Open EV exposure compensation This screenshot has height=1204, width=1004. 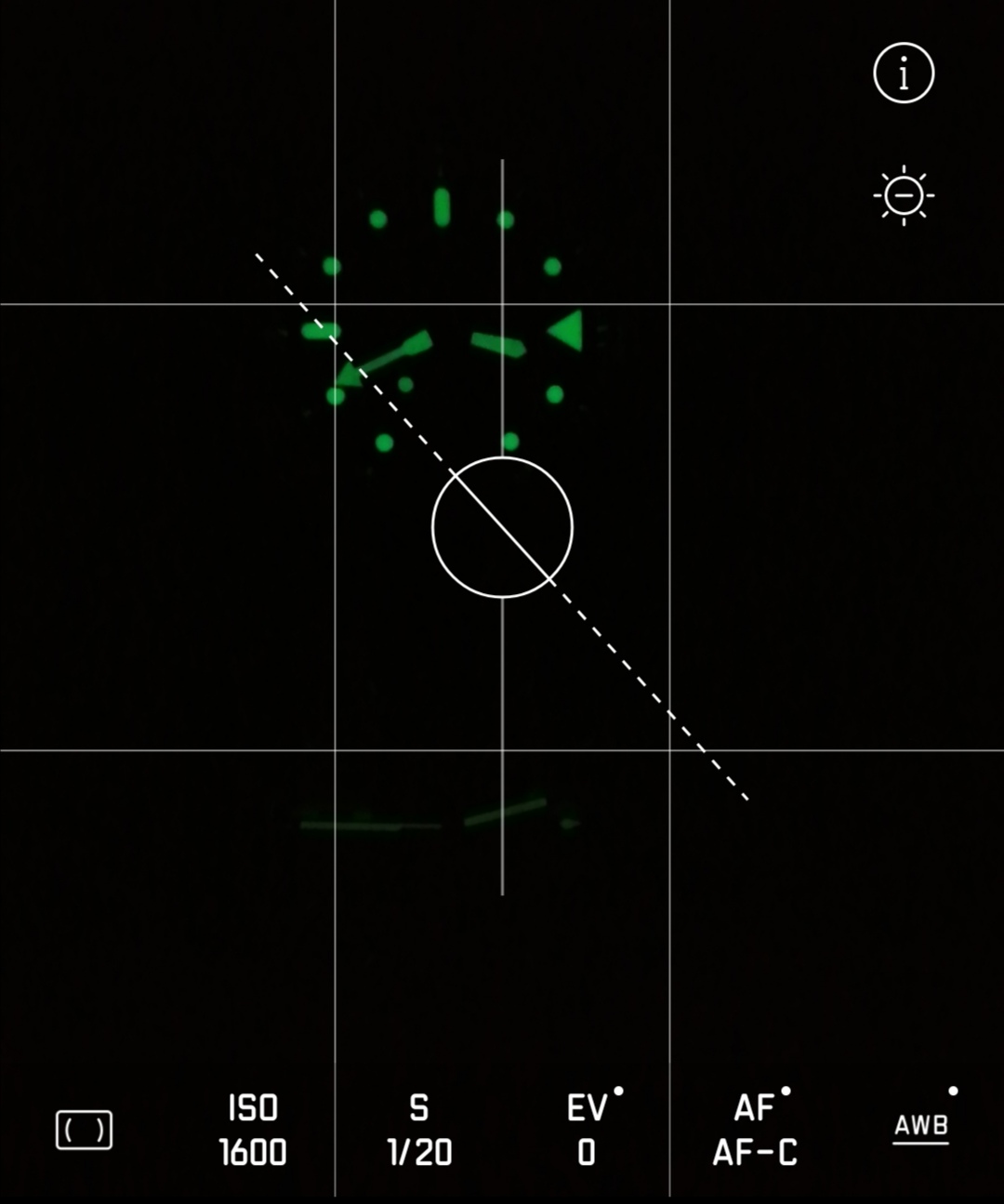[x=588, y=1130]
